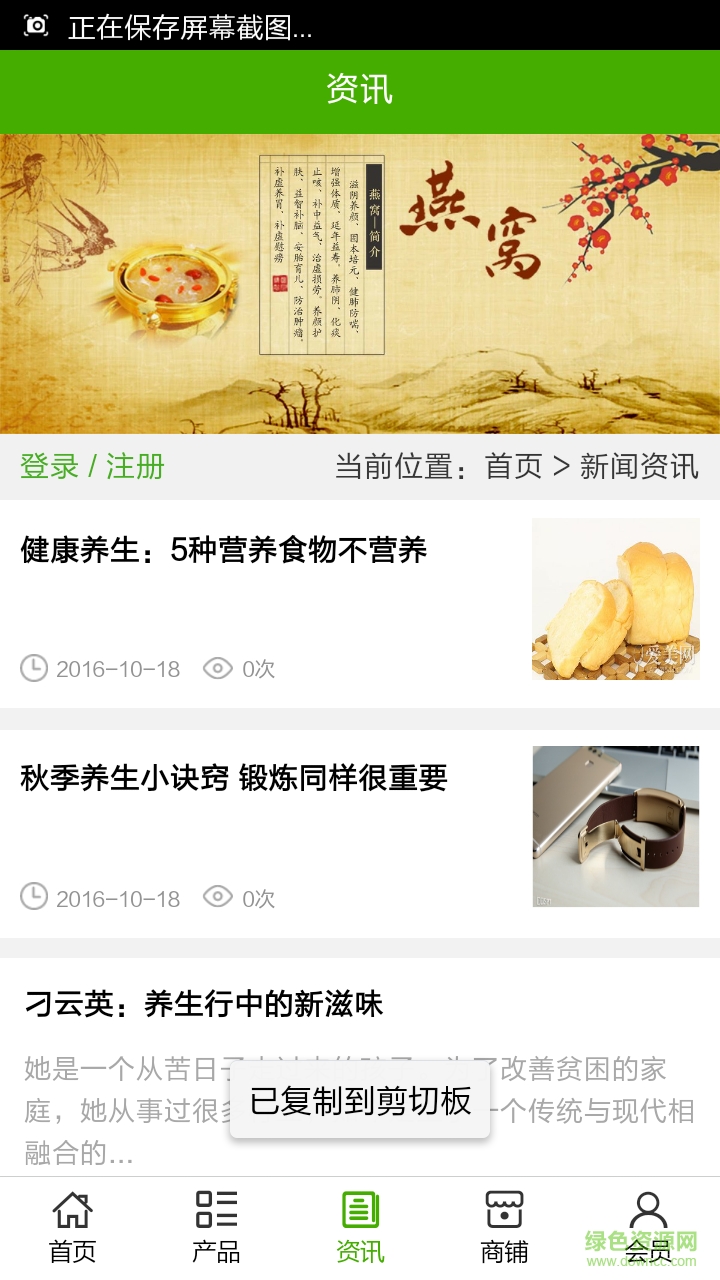Switch to the 首页 home tab
Viewport: 720px width, 1280px height.
72,1227
